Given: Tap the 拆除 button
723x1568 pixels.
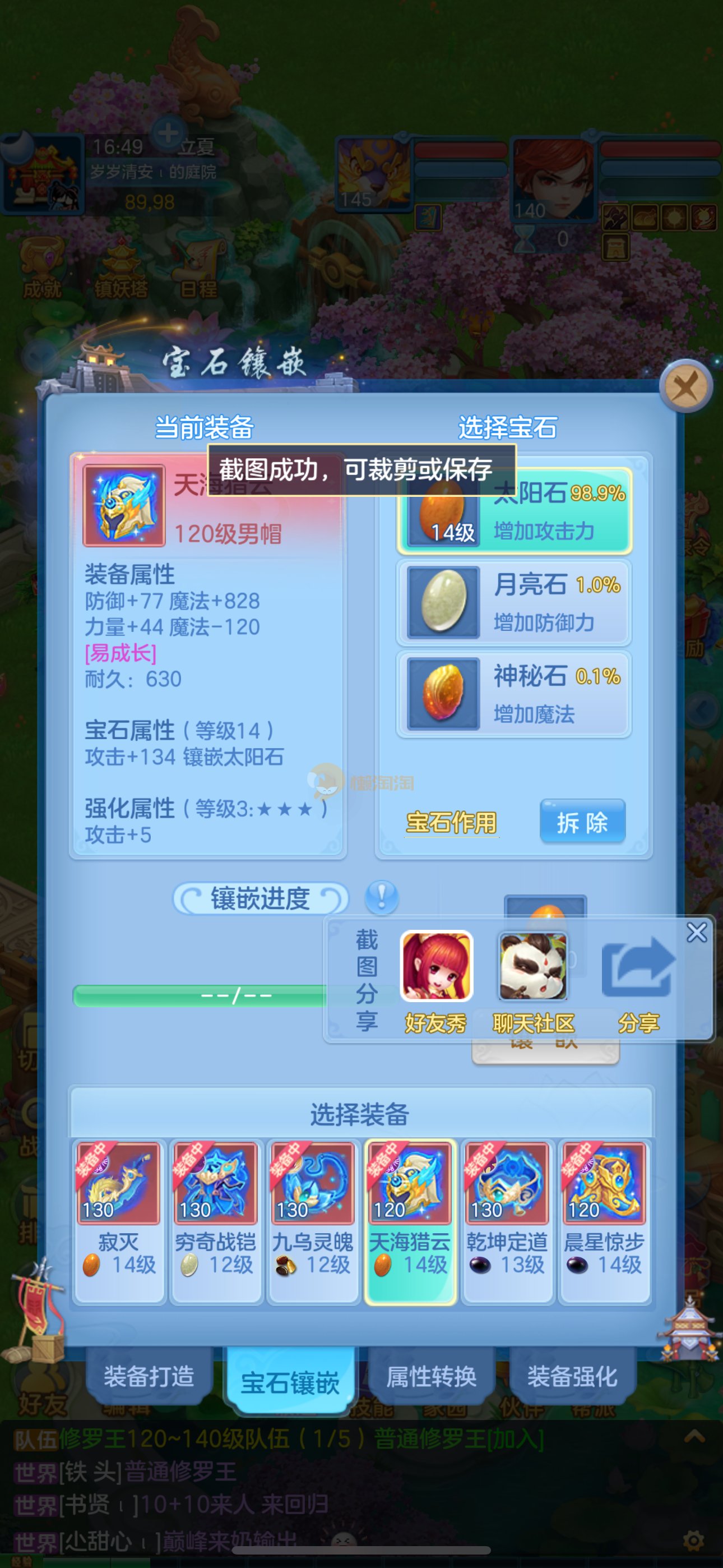Looking at the screenshot, I should click(582, 822).
